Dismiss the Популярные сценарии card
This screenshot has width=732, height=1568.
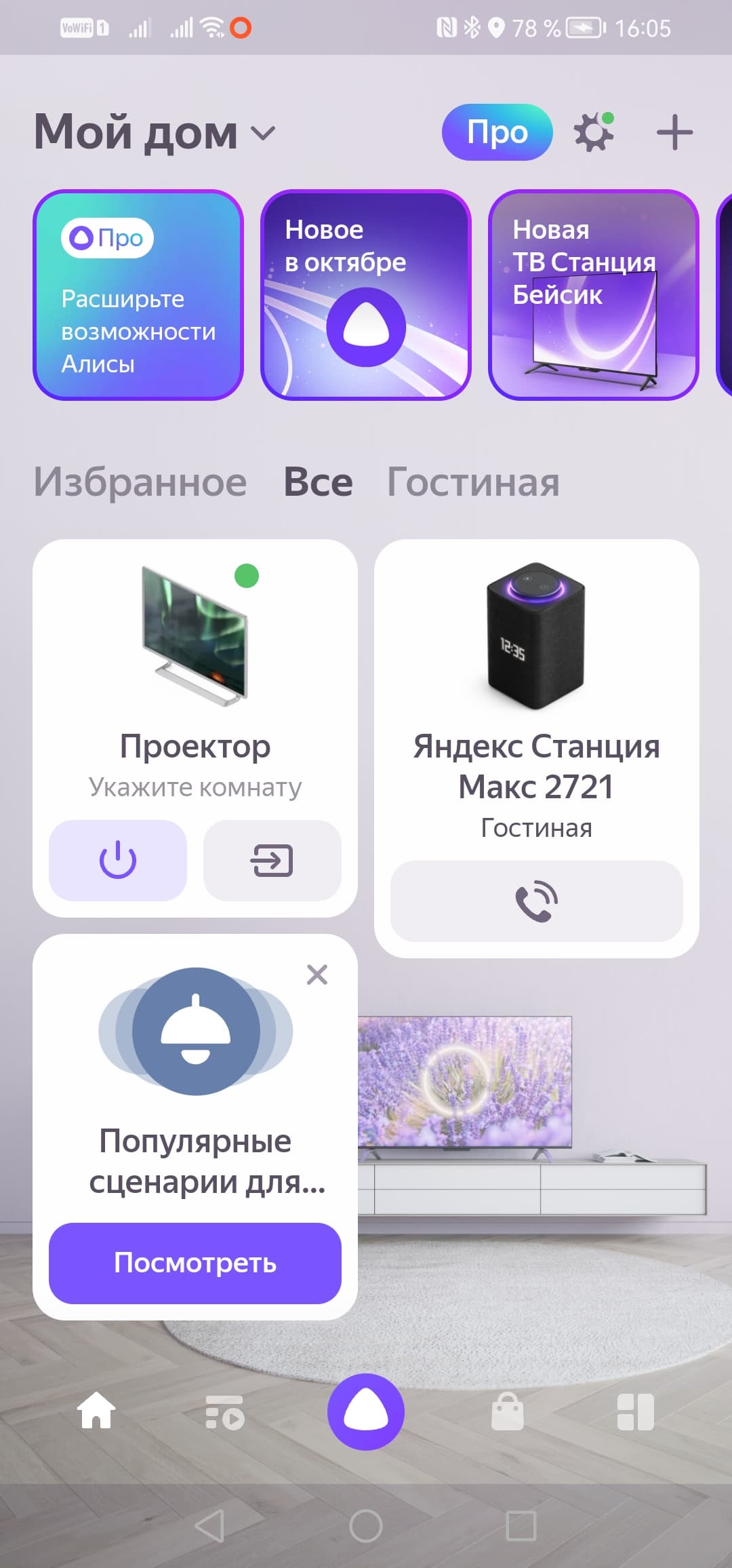pyautogui.click(x=317, y=975)
